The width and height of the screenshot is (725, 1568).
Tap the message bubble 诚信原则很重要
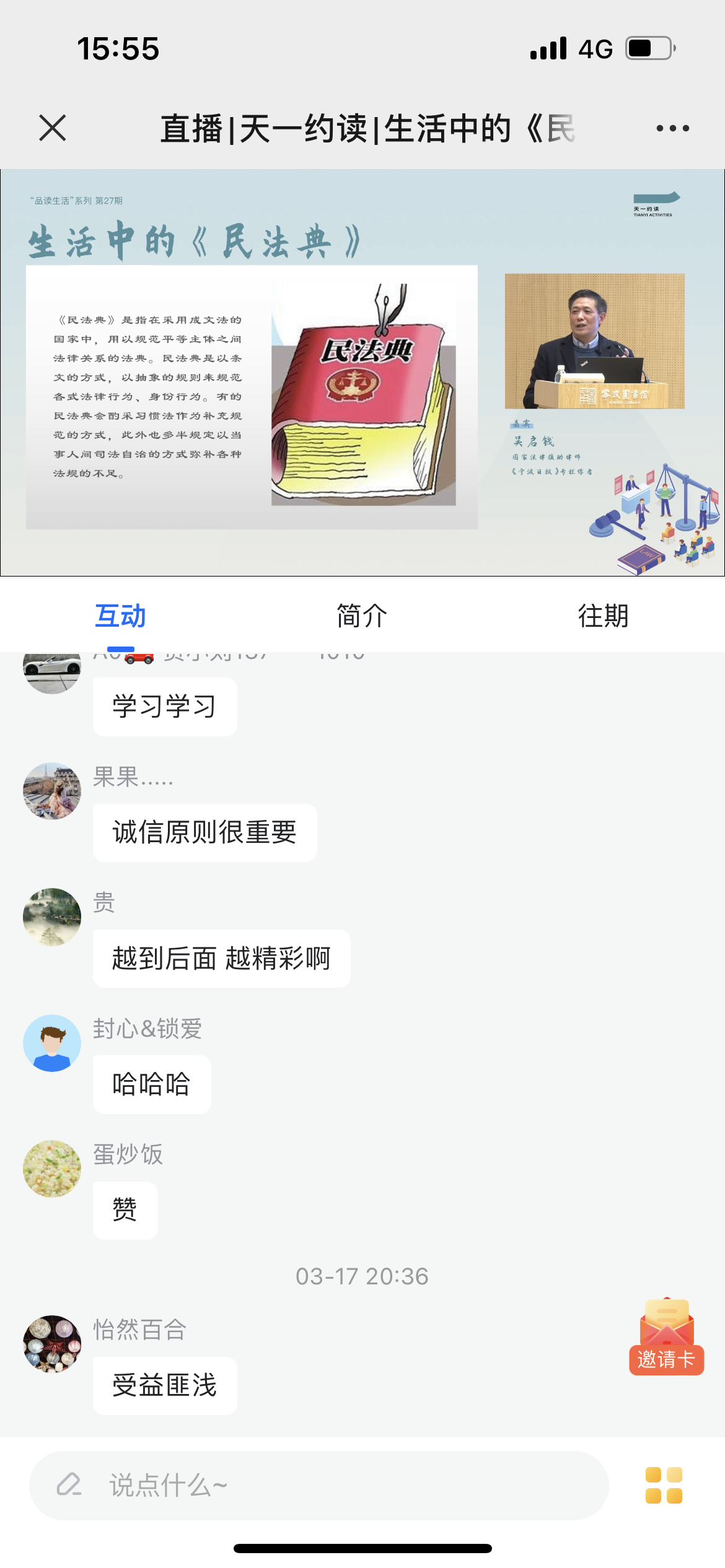(204, 832)
